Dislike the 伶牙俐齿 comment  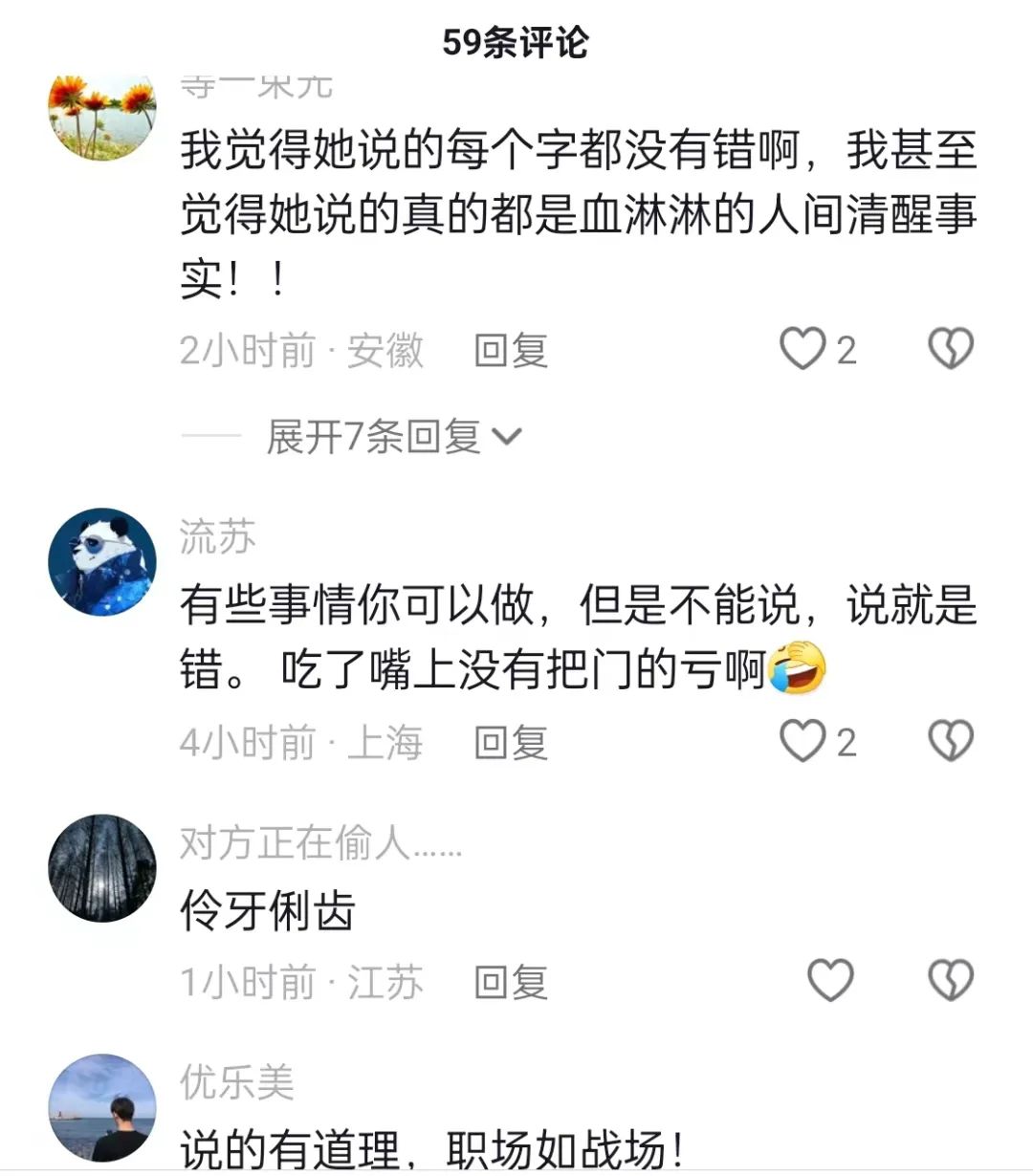pos(951,980)
